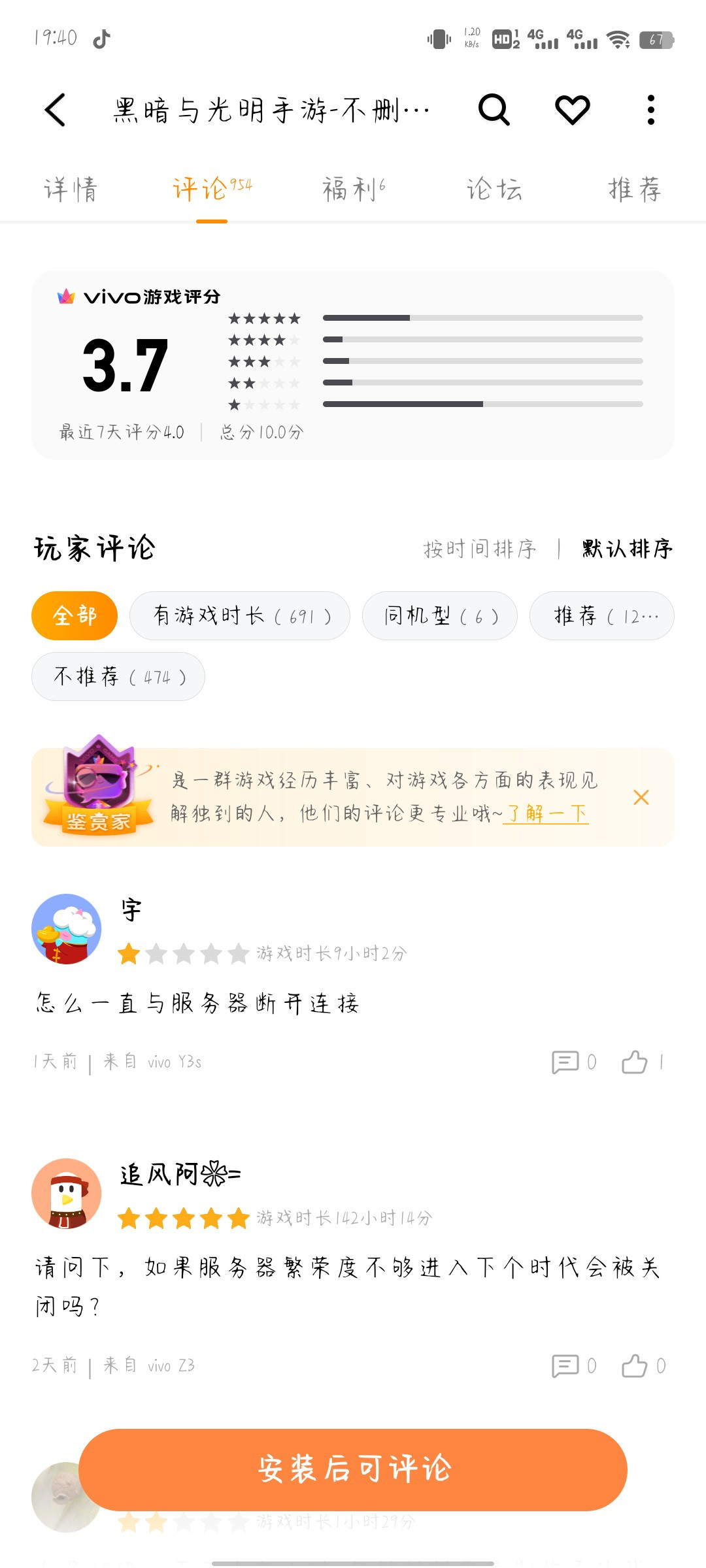The width and height of the screenshot is (706, 1568).
Task: Switch to the 详情 tab
Action: 71,189
